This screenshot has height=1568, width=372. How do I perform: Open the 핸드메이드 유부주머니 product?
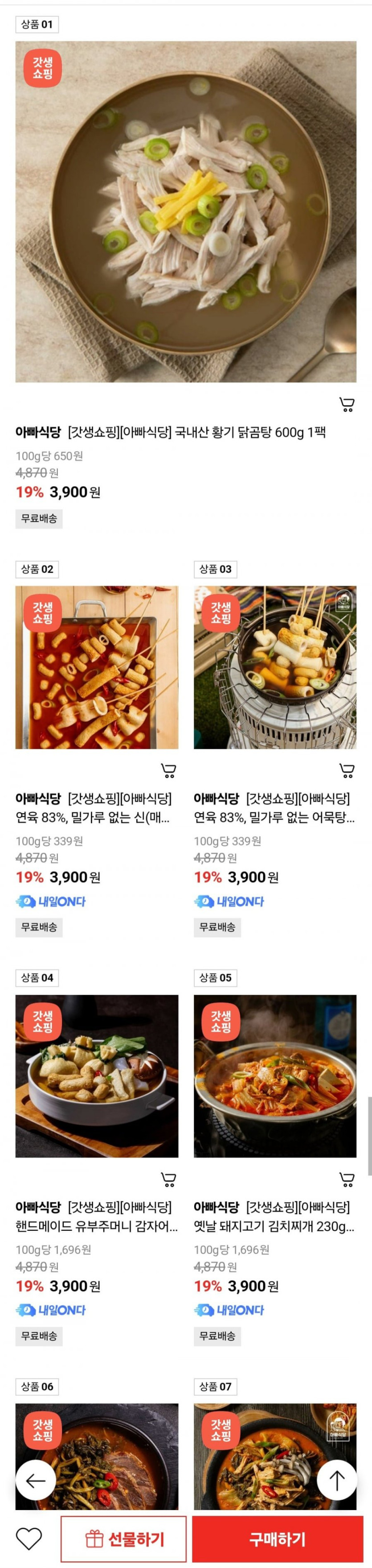click(97, 1076)
